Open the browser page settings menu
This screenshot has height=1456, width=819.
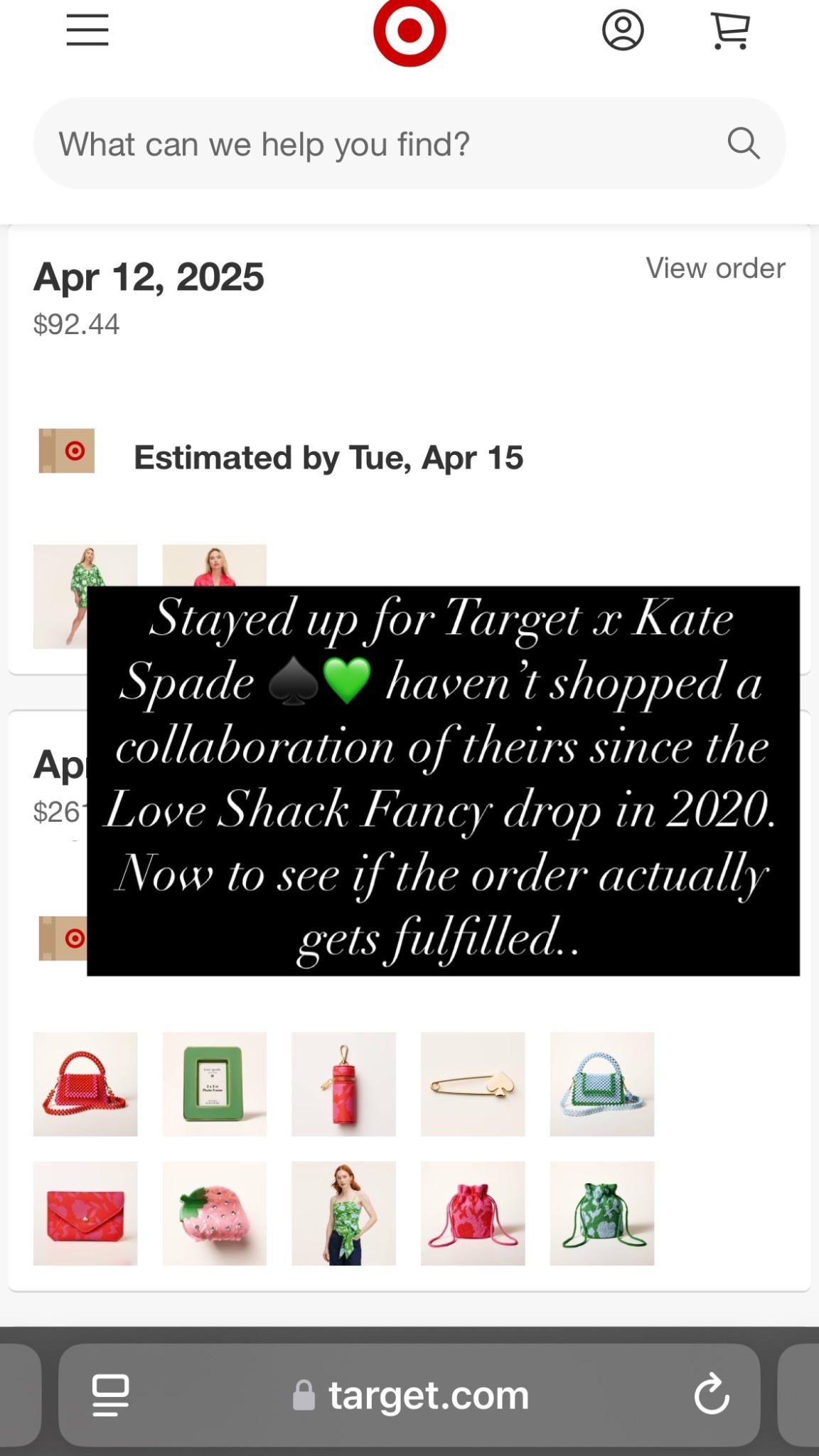click(x=111, y=1395)
